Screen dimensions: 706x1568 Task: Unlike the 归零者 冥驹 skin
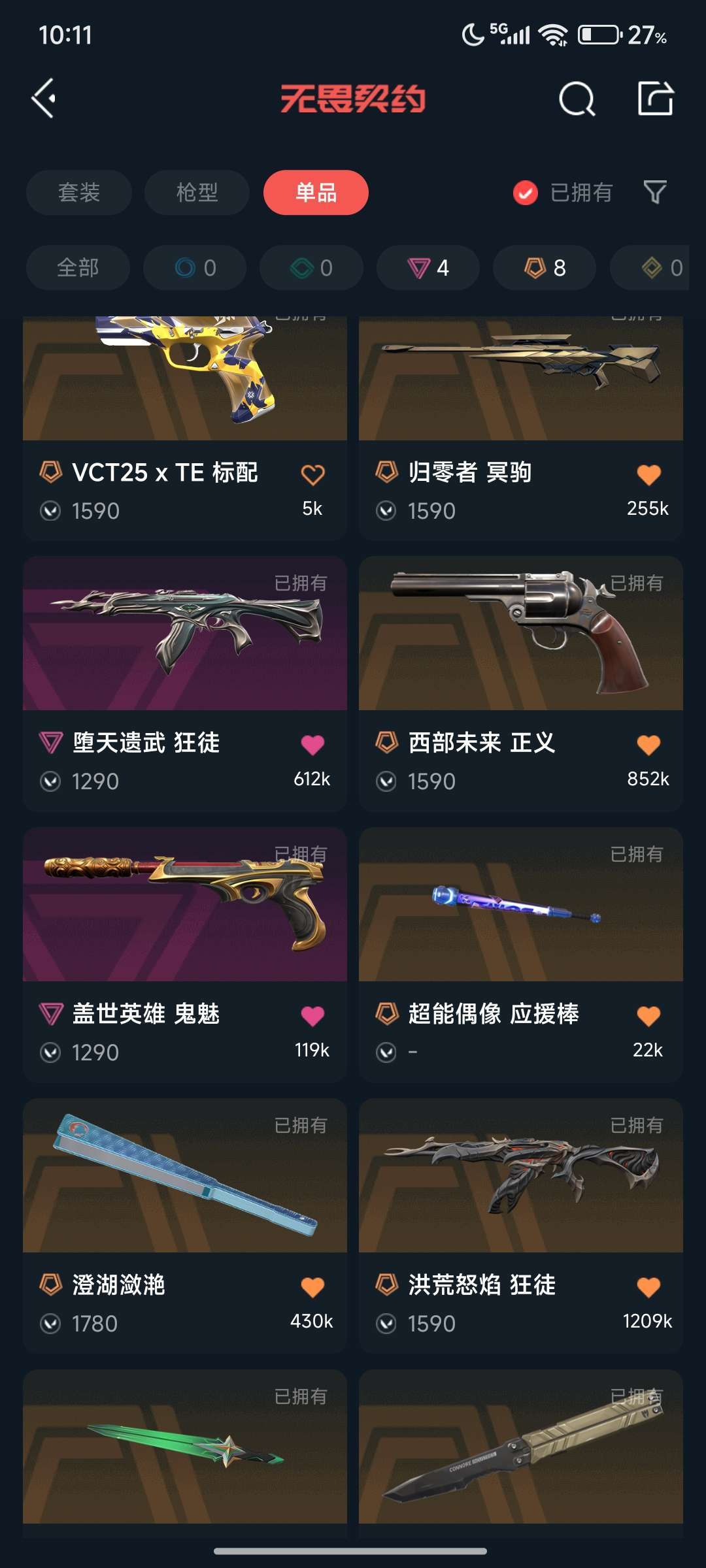(648, 475)
